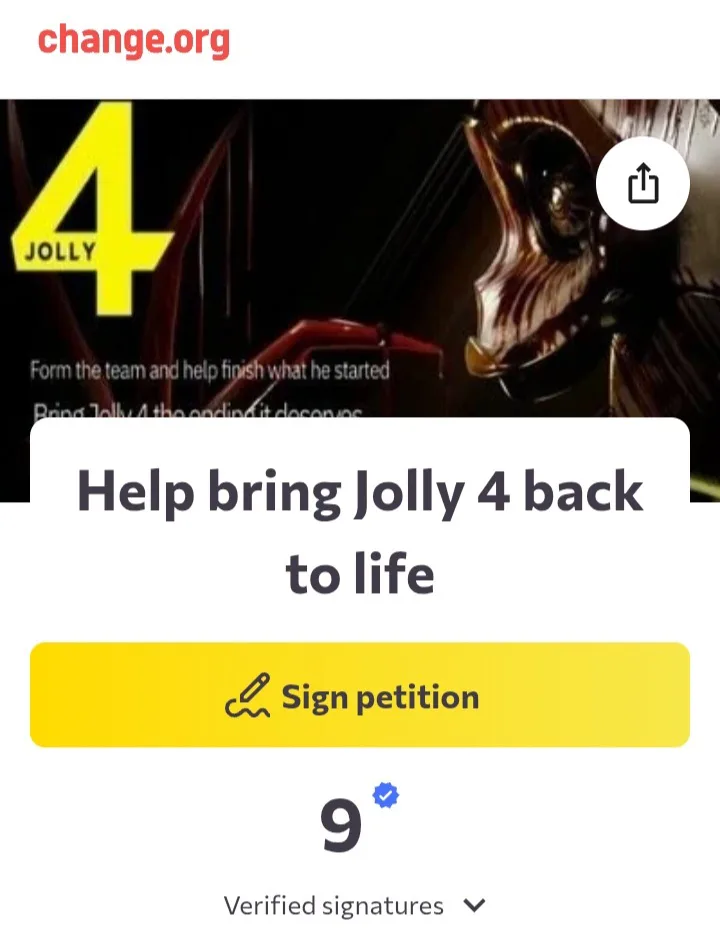Tap the Sign petition button
Viewport: 720px width, 948px height.
click(x=360, y=695)
